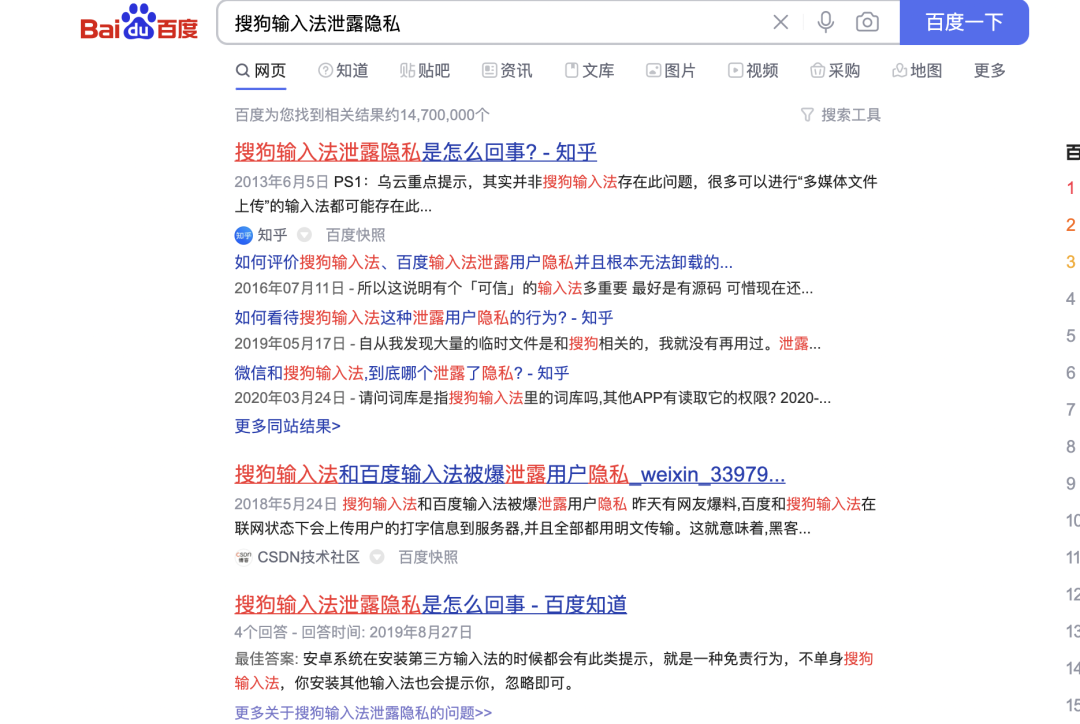Open the 百度知道 result 搜狗输入法泄露隐私是怎么回事

(x=430, y=604)
